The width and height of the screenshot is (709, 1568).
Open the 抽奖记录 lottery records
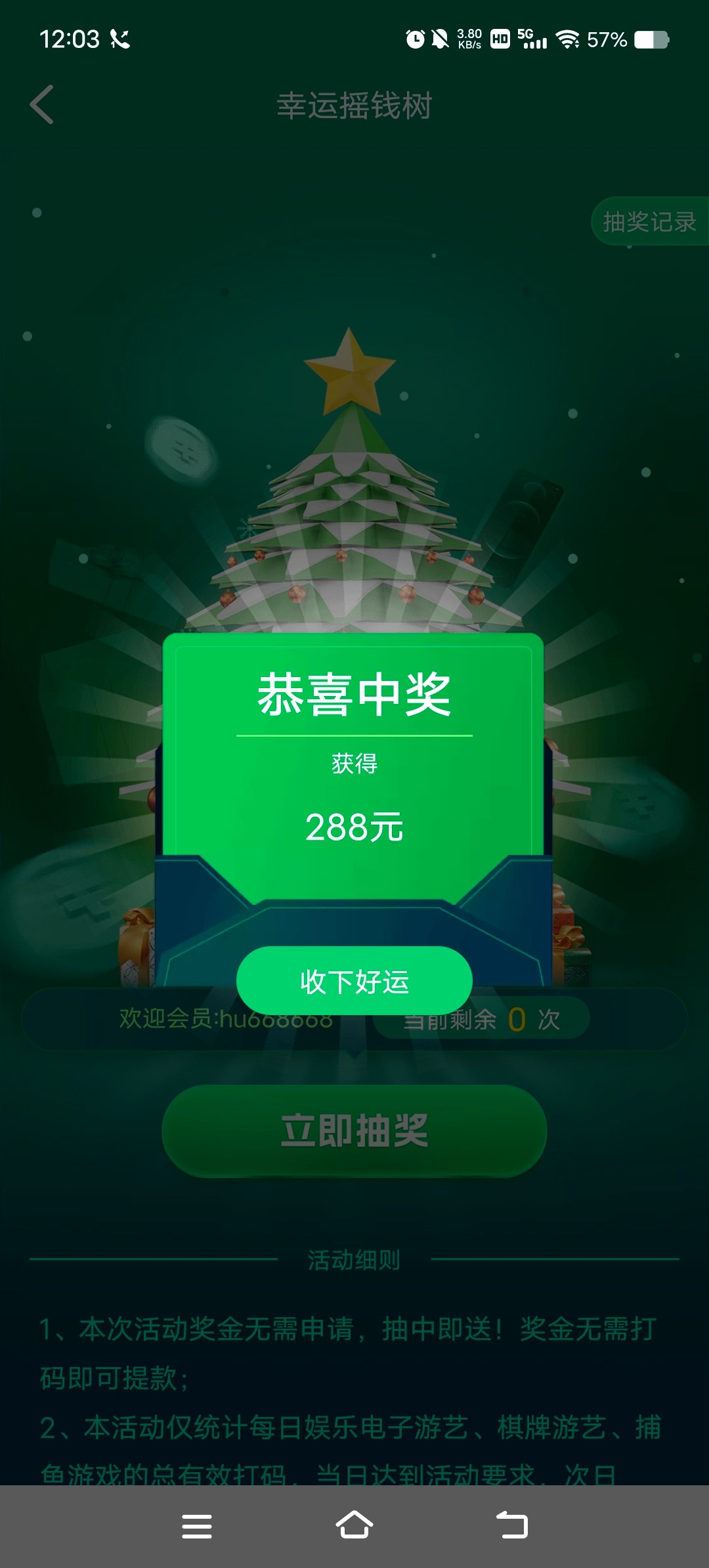tap(649, 222)
